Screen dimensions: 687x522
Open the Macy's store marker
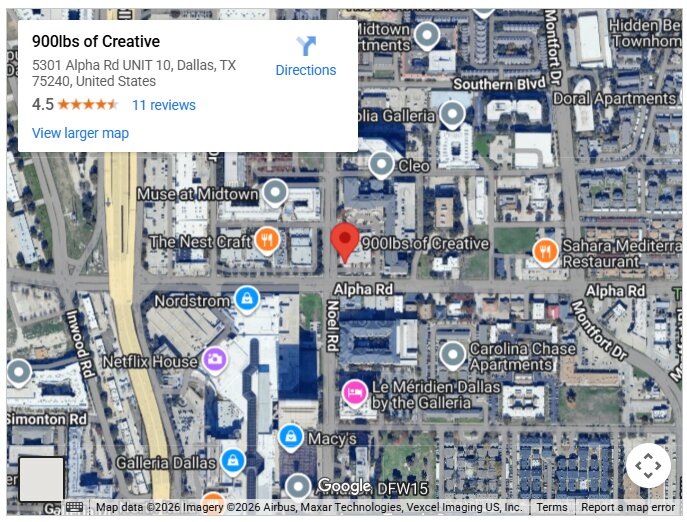(291, 436)
